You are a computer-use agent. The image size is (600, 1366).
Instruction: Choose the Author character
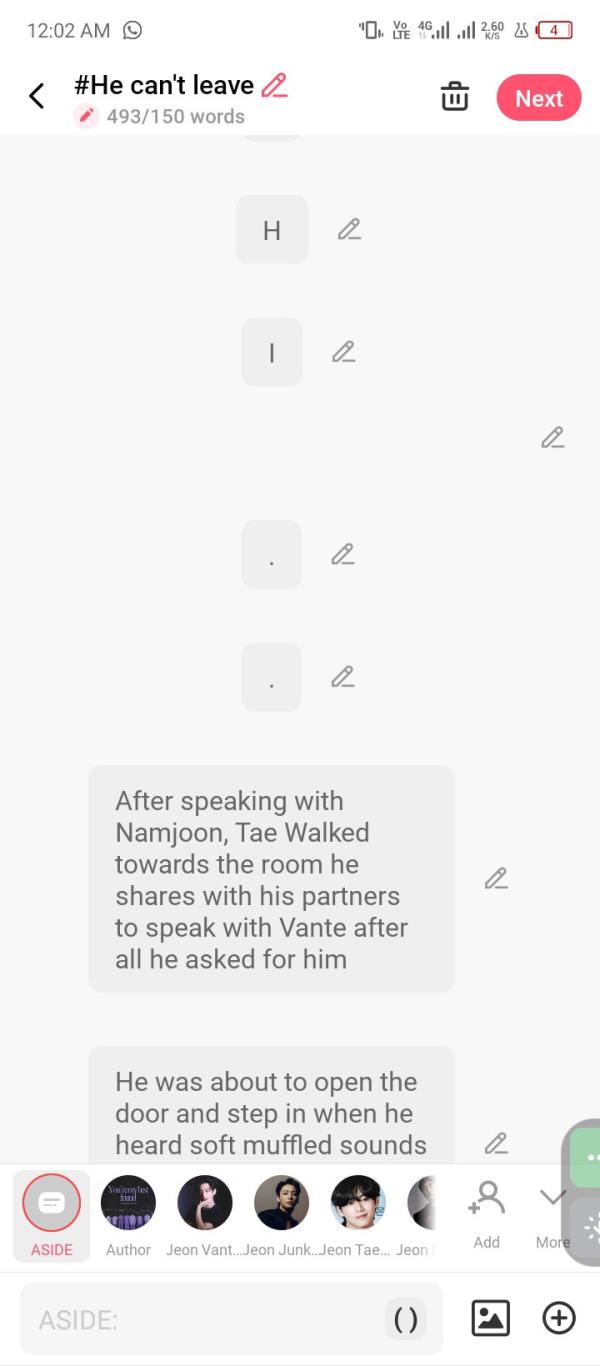click(128, 1214)
